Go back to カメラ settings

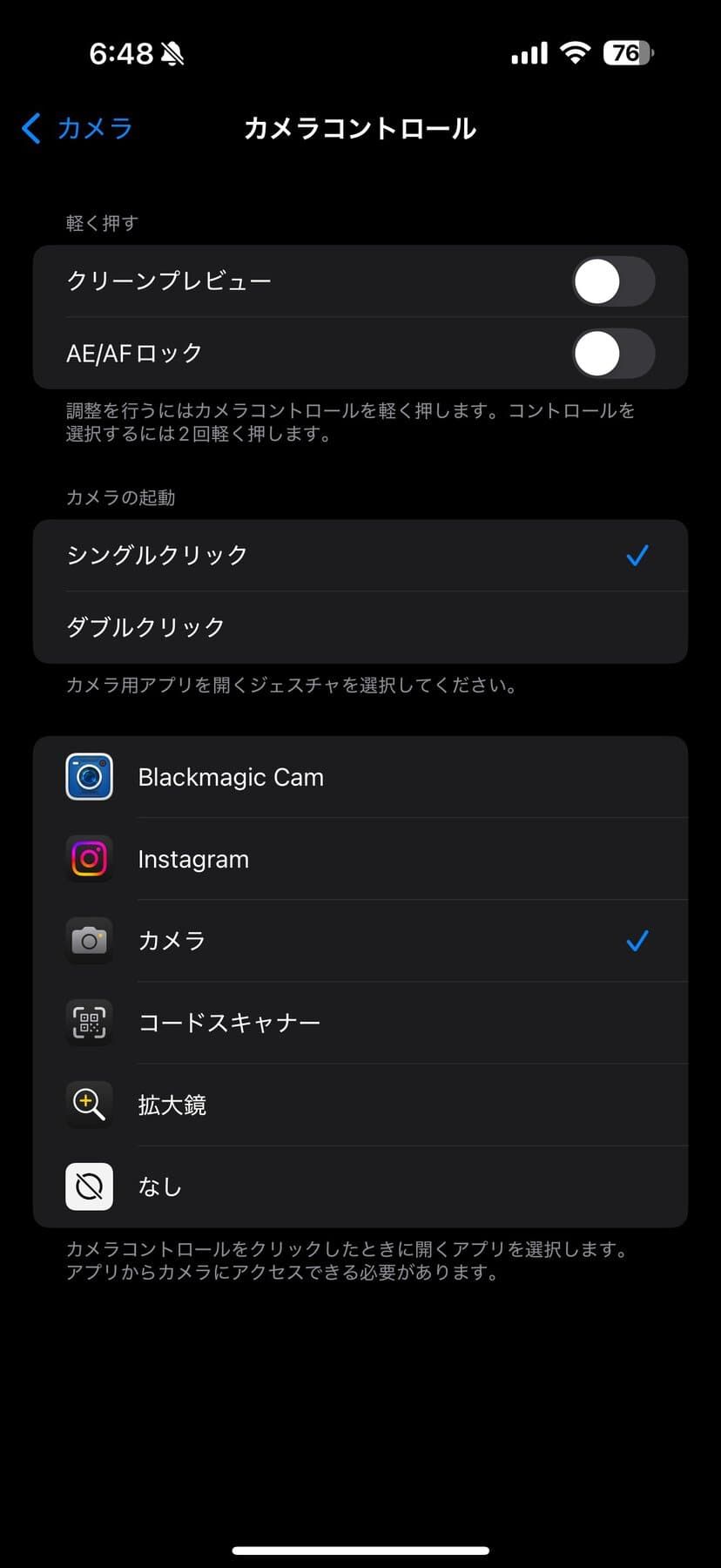[x=77, y=128]
